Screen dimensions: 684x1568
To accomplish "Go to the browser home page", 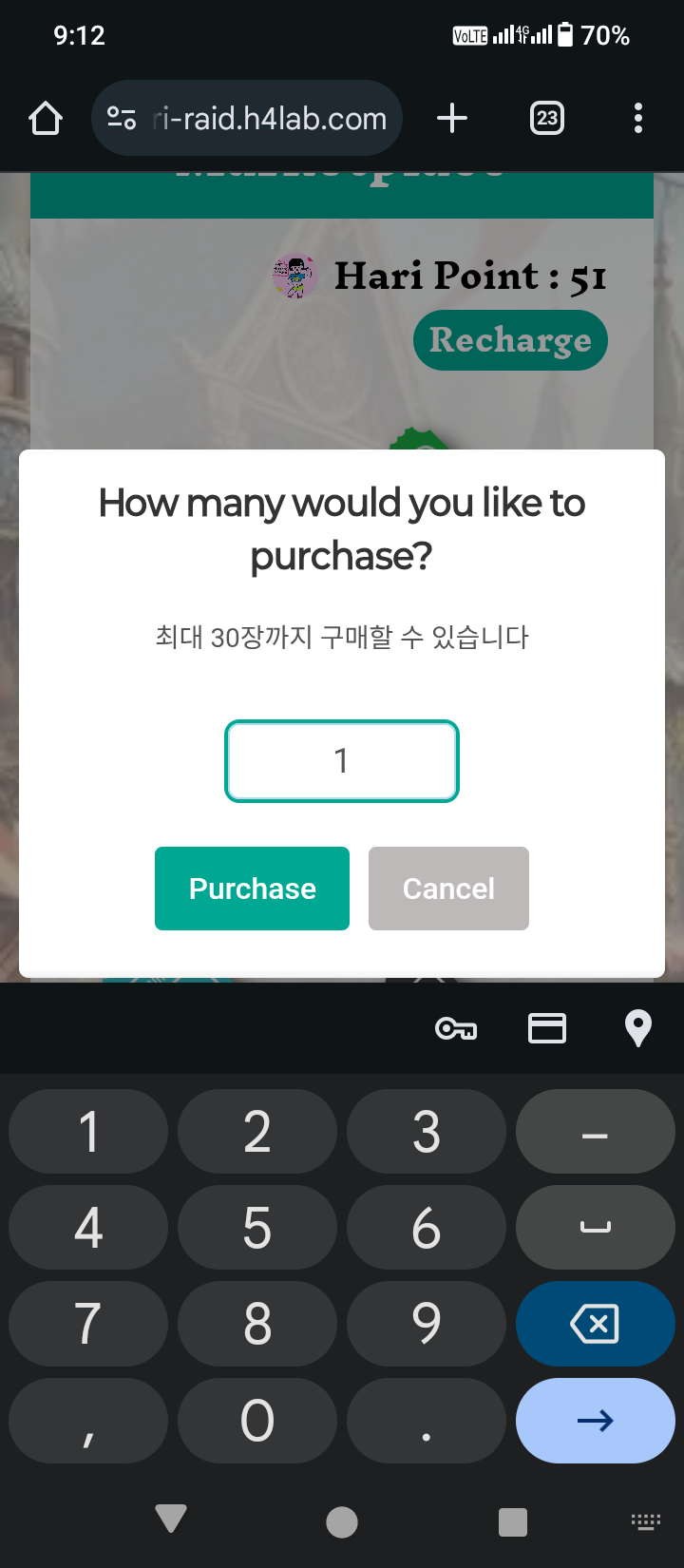I will click(x=46, y=119).
